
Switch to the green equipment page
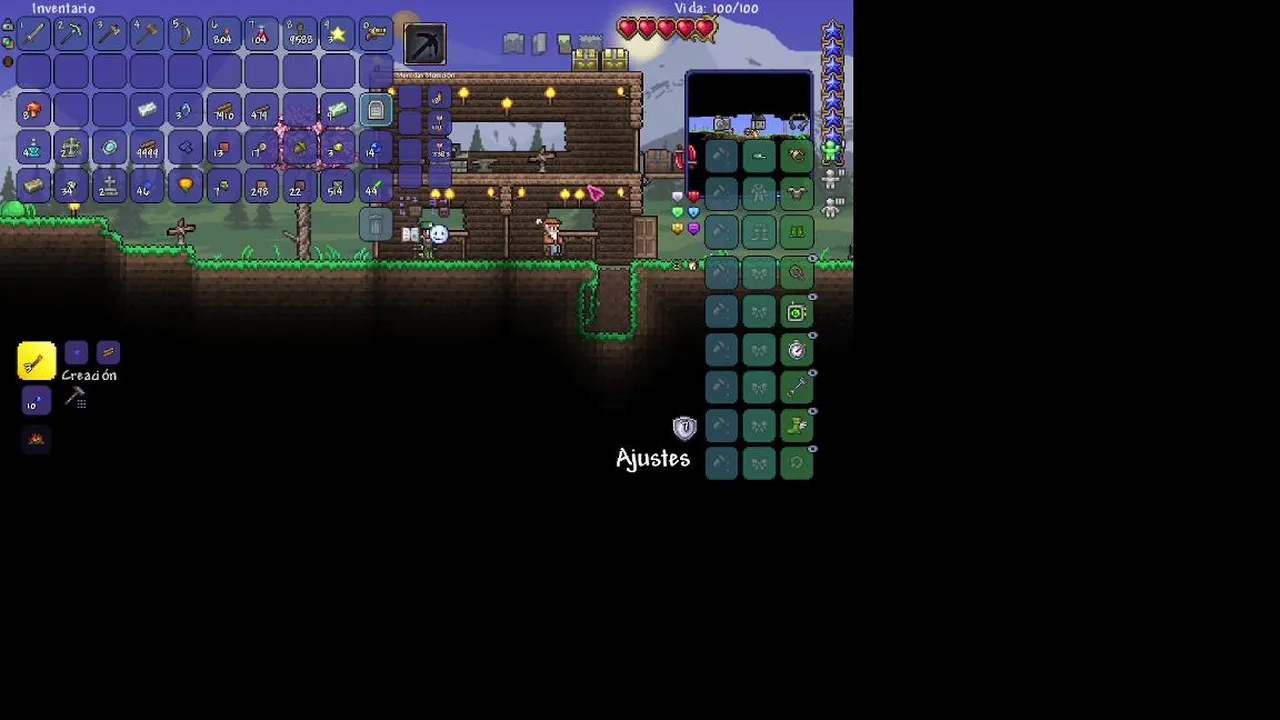(x=831, y=151)
